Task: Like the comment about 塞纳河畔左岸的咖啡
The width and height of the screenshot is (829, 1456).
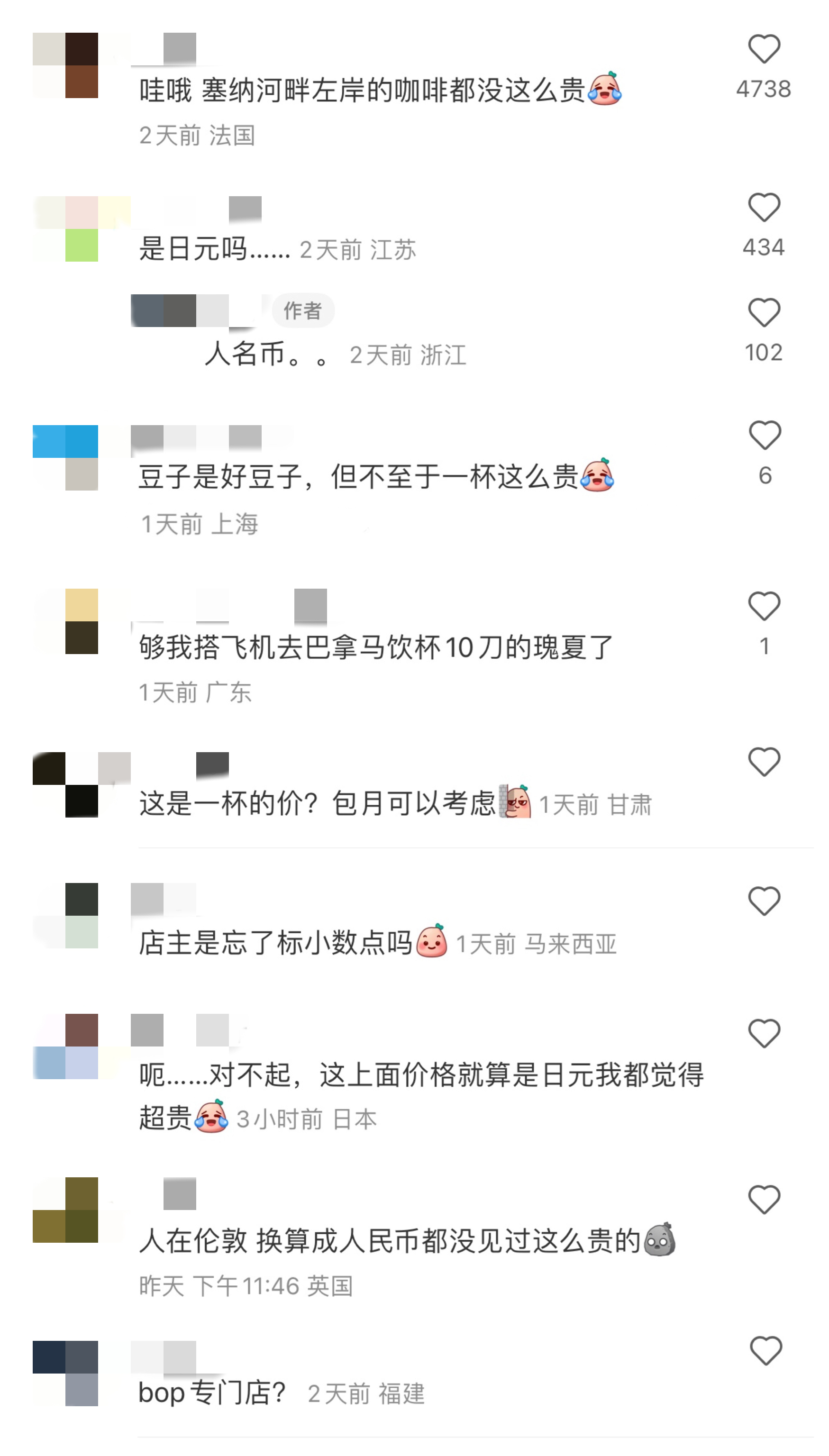Action: point(764,49)
